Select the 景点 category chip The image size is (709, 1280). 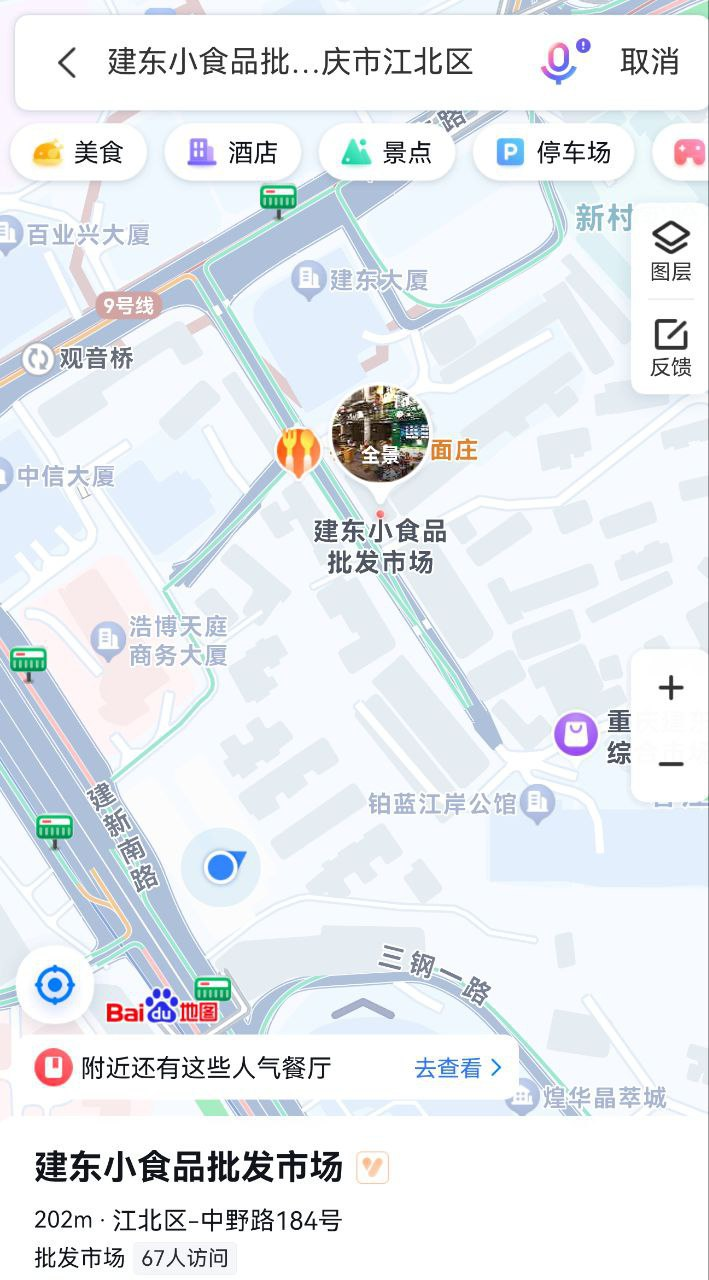pyautogui.click(x=387, y=153)
